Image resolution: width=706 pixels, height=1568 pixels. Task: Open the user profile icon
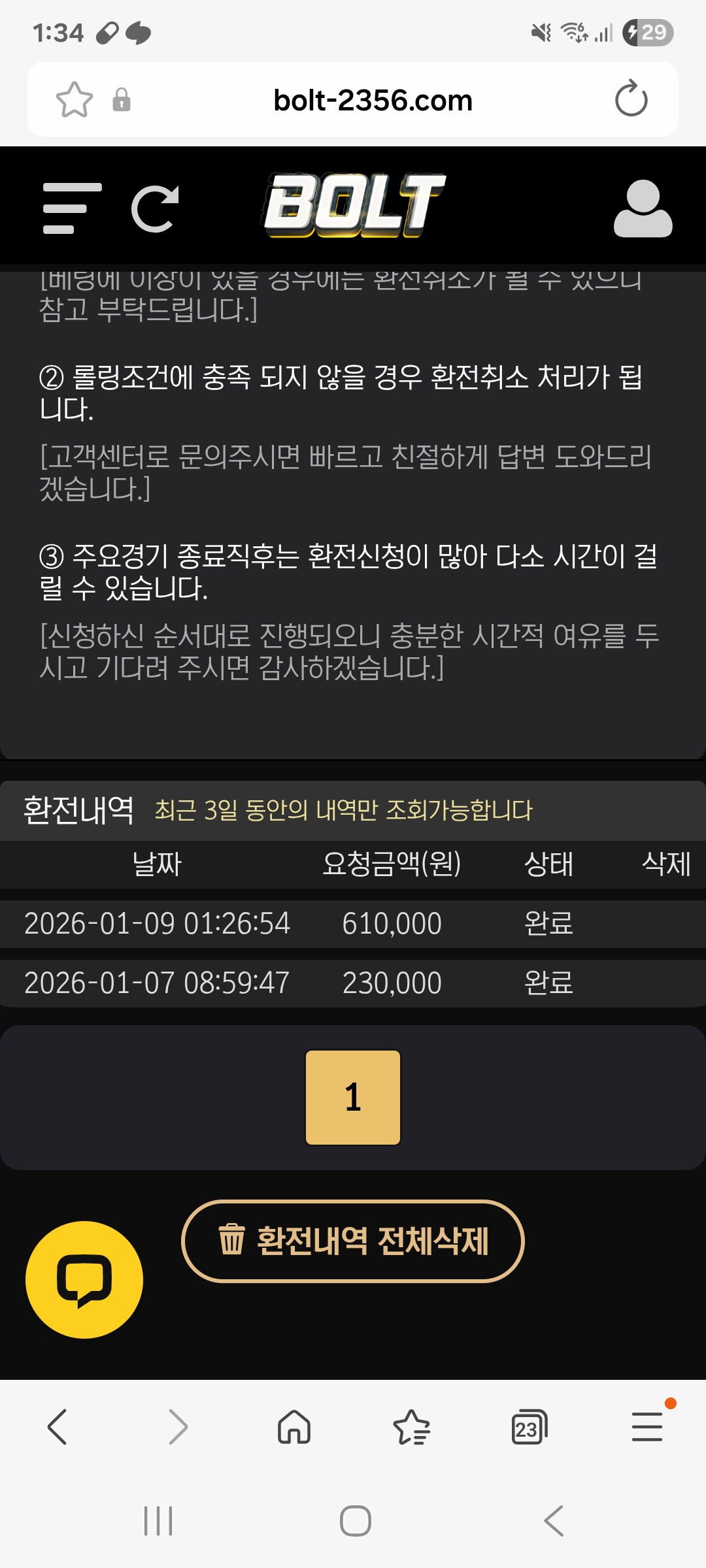(x=643, y=209)
